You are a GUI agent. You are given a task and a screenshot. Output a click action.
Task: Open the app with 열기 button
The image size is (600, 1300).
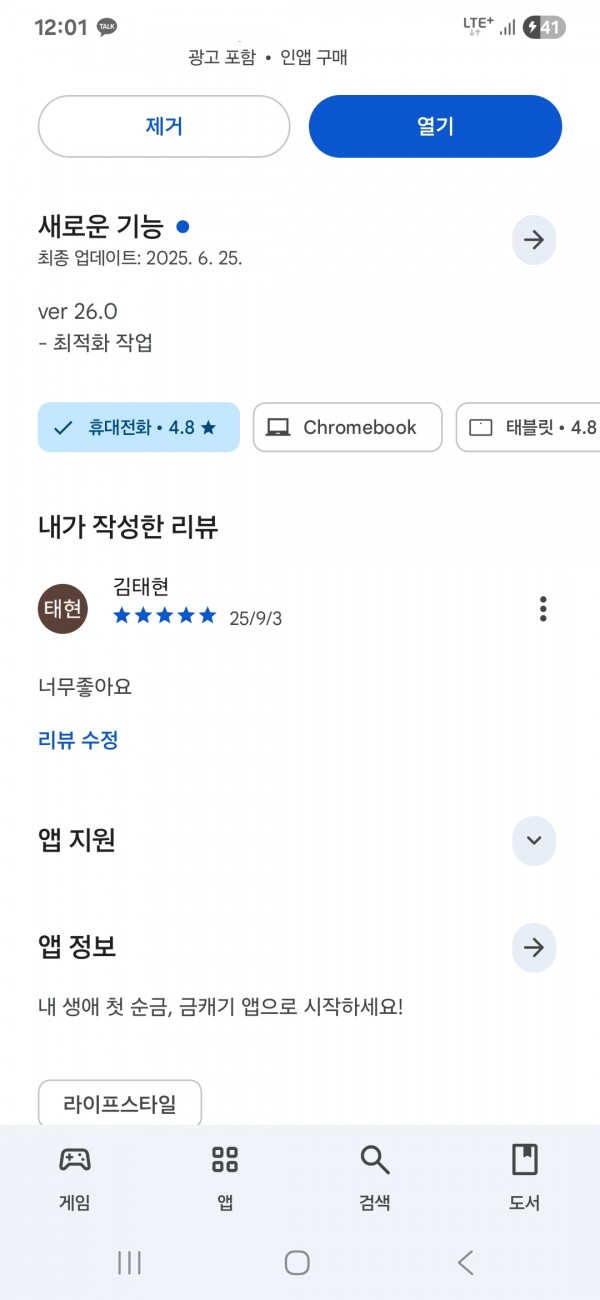pos(435,126)
